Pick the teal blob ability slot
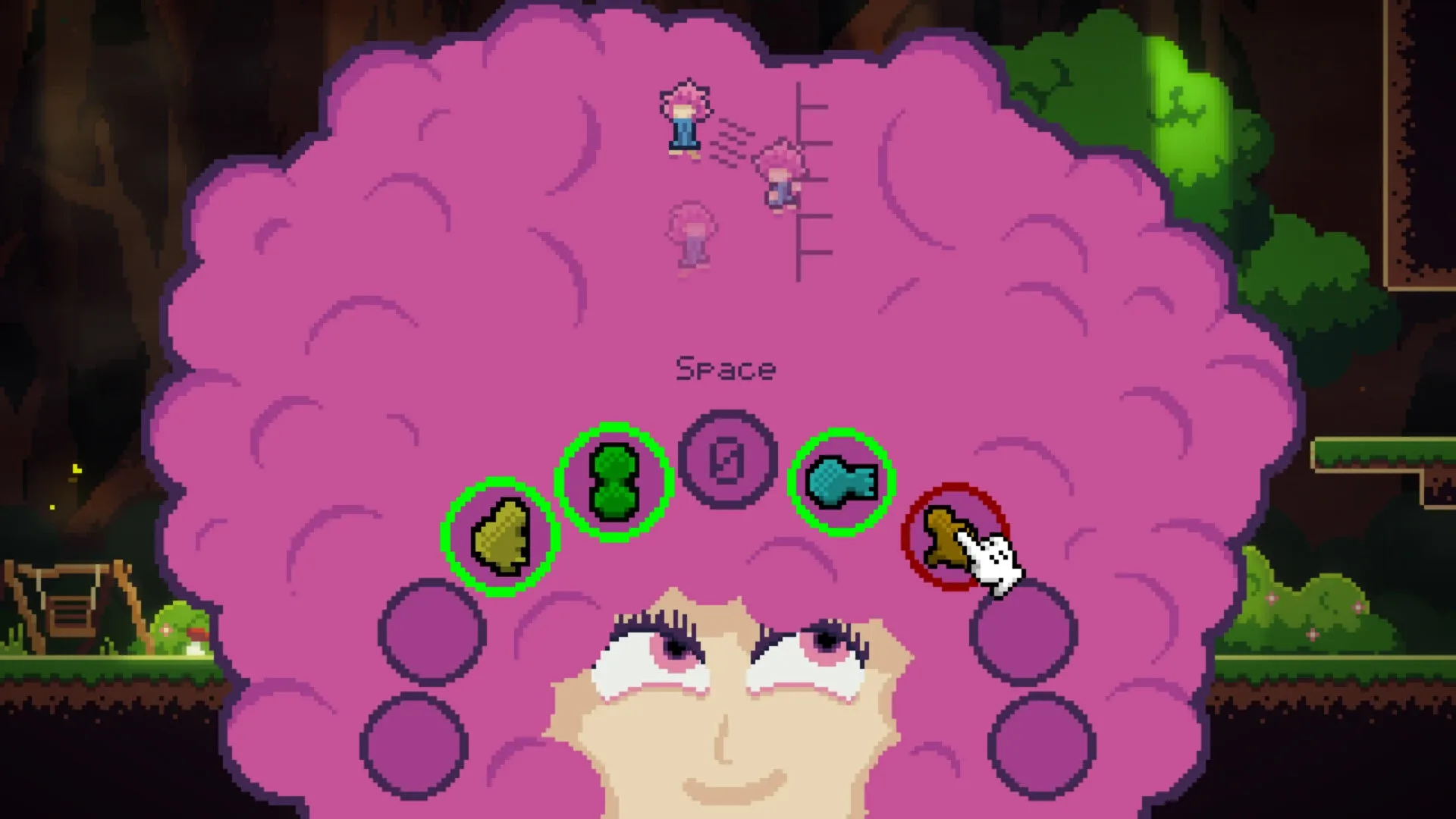The image size is (1456, 819). (x=841, y=482)
